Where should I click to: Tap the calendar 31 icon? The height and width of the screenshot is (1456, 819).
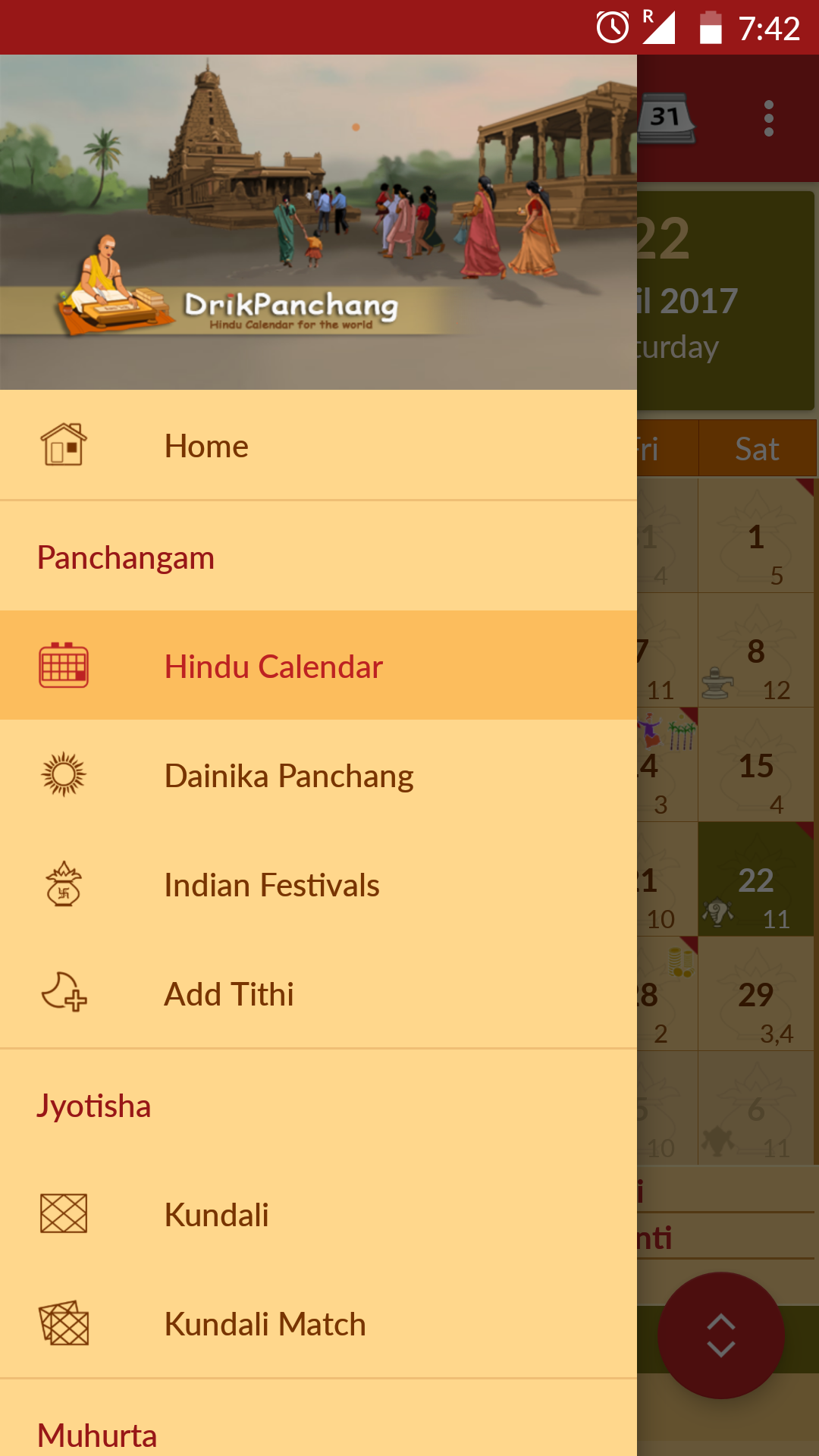pos(665,118)
